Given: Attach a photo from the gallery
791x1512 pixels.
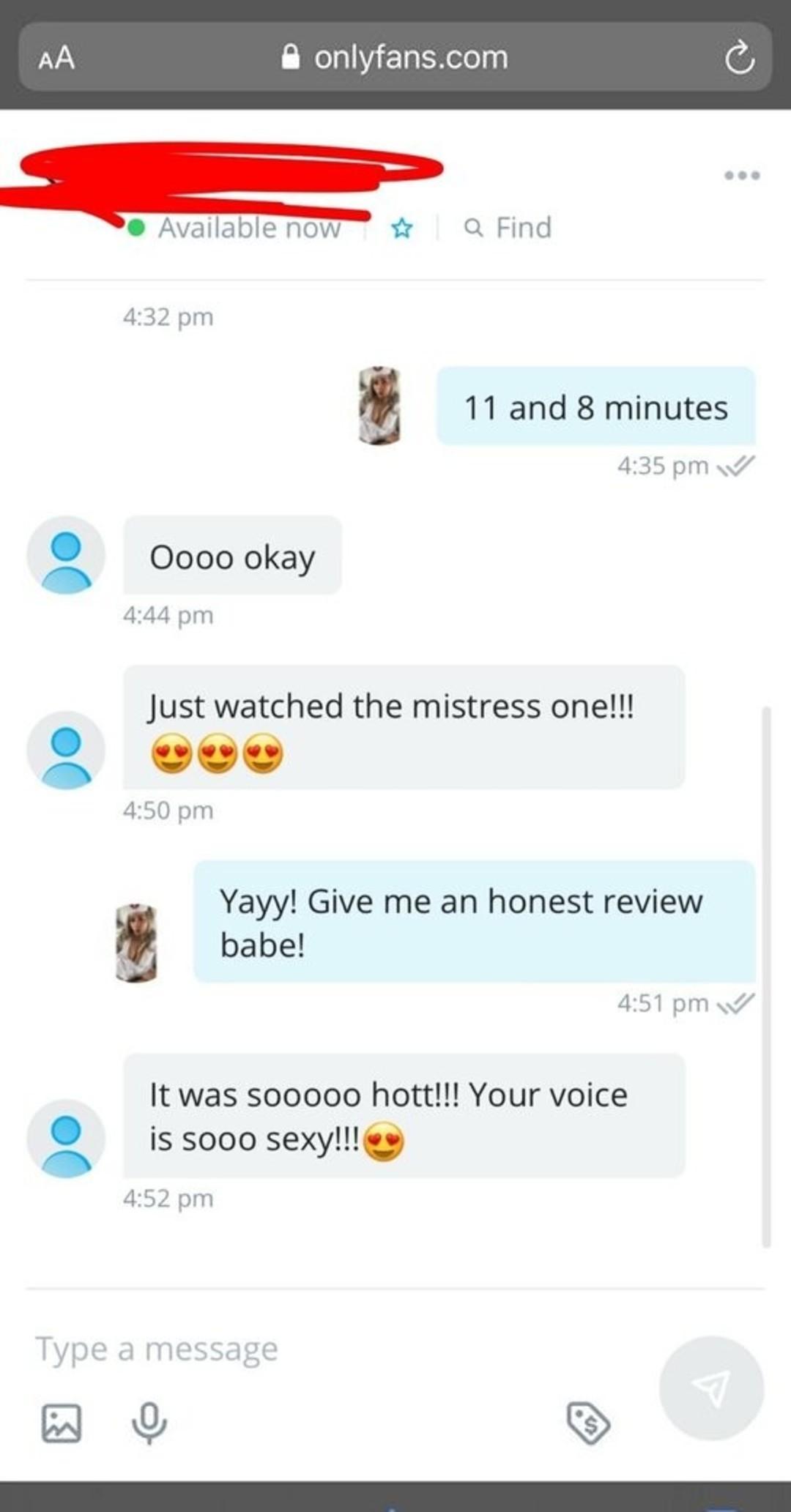Looking at the screenshot, I should pos(62,1423).
